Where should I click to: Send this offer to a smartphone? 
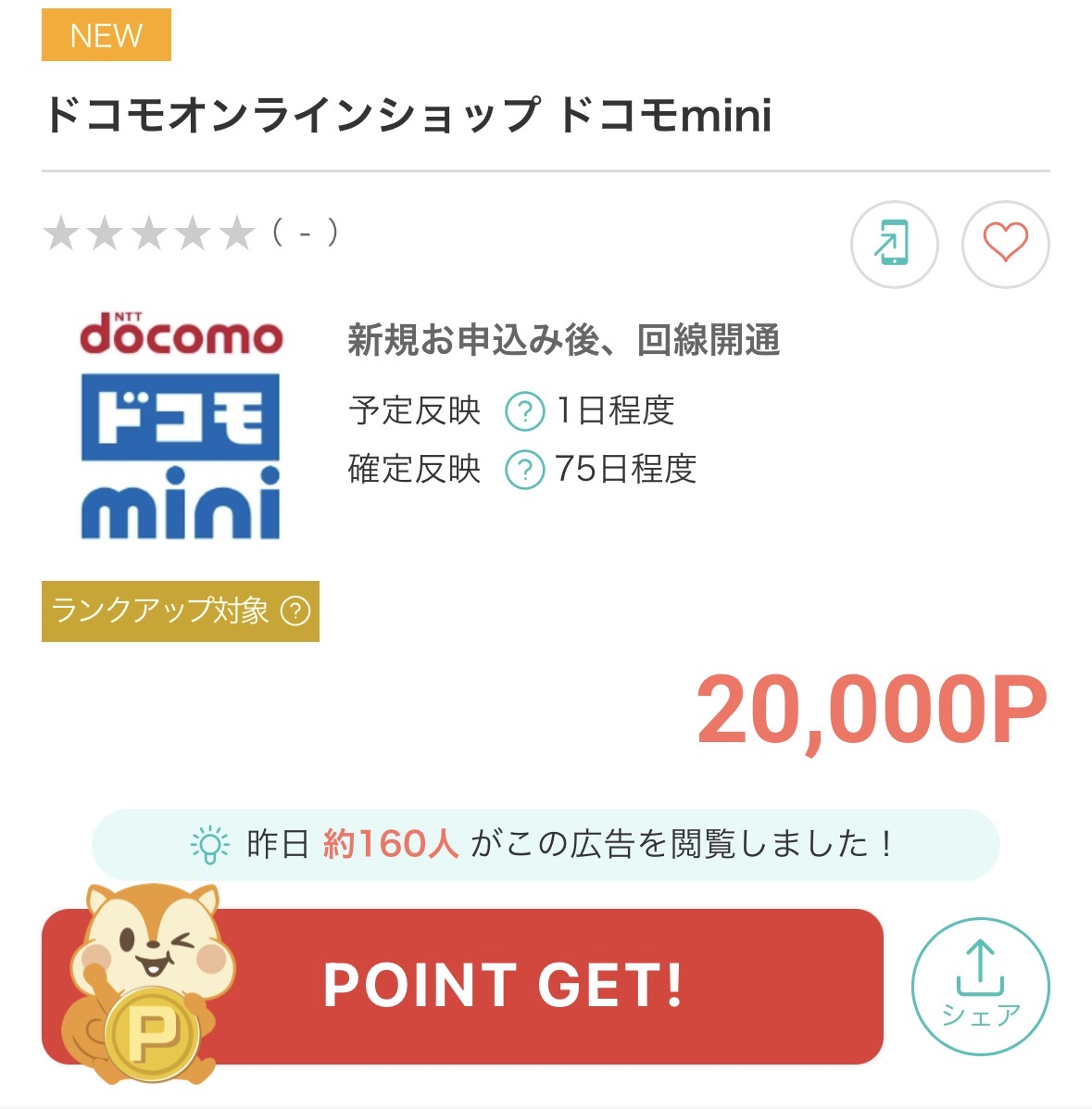tap(894, 245)
